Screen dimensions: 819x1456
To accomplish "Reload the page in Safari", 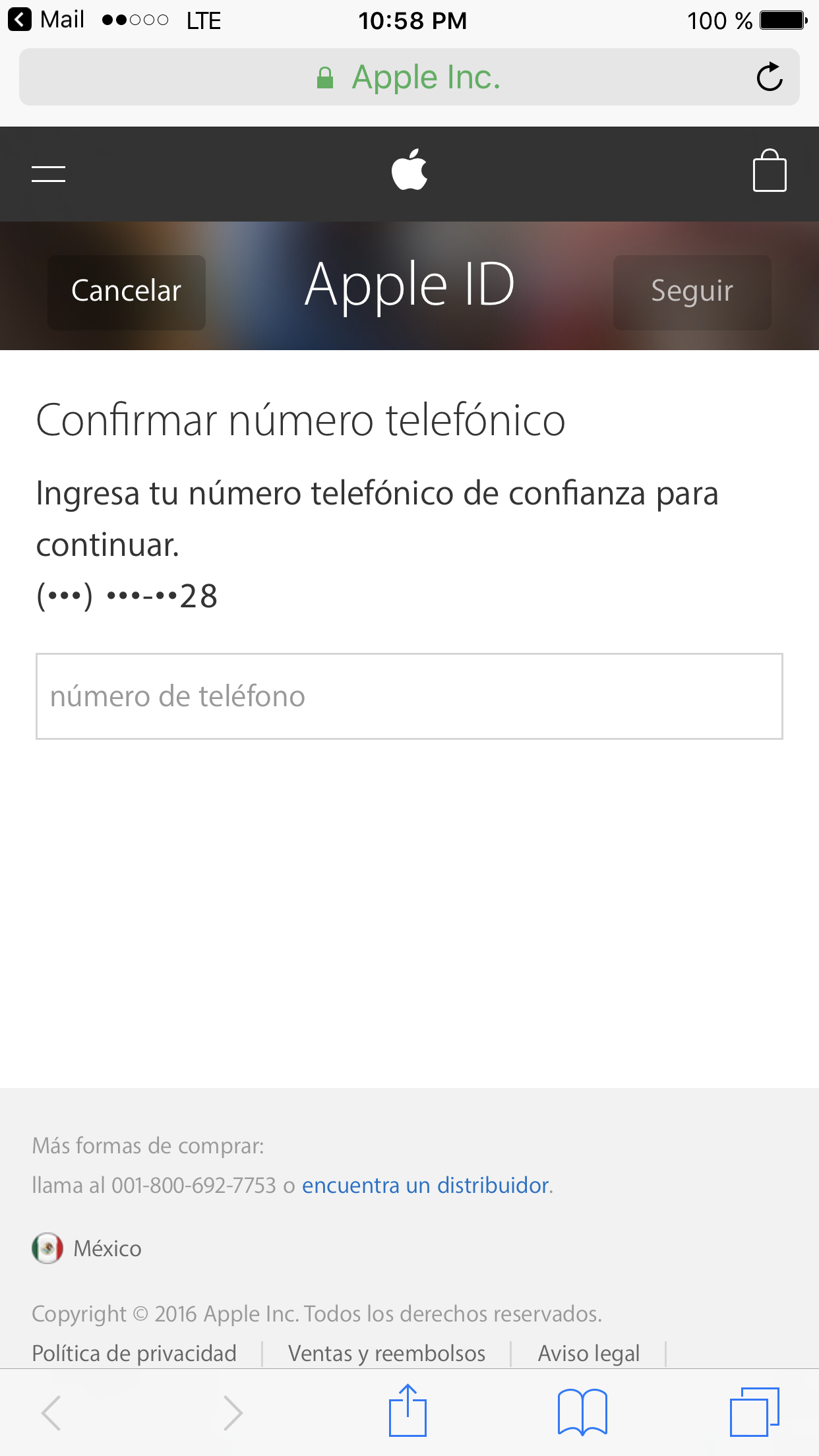I will [x=769, y=77].
